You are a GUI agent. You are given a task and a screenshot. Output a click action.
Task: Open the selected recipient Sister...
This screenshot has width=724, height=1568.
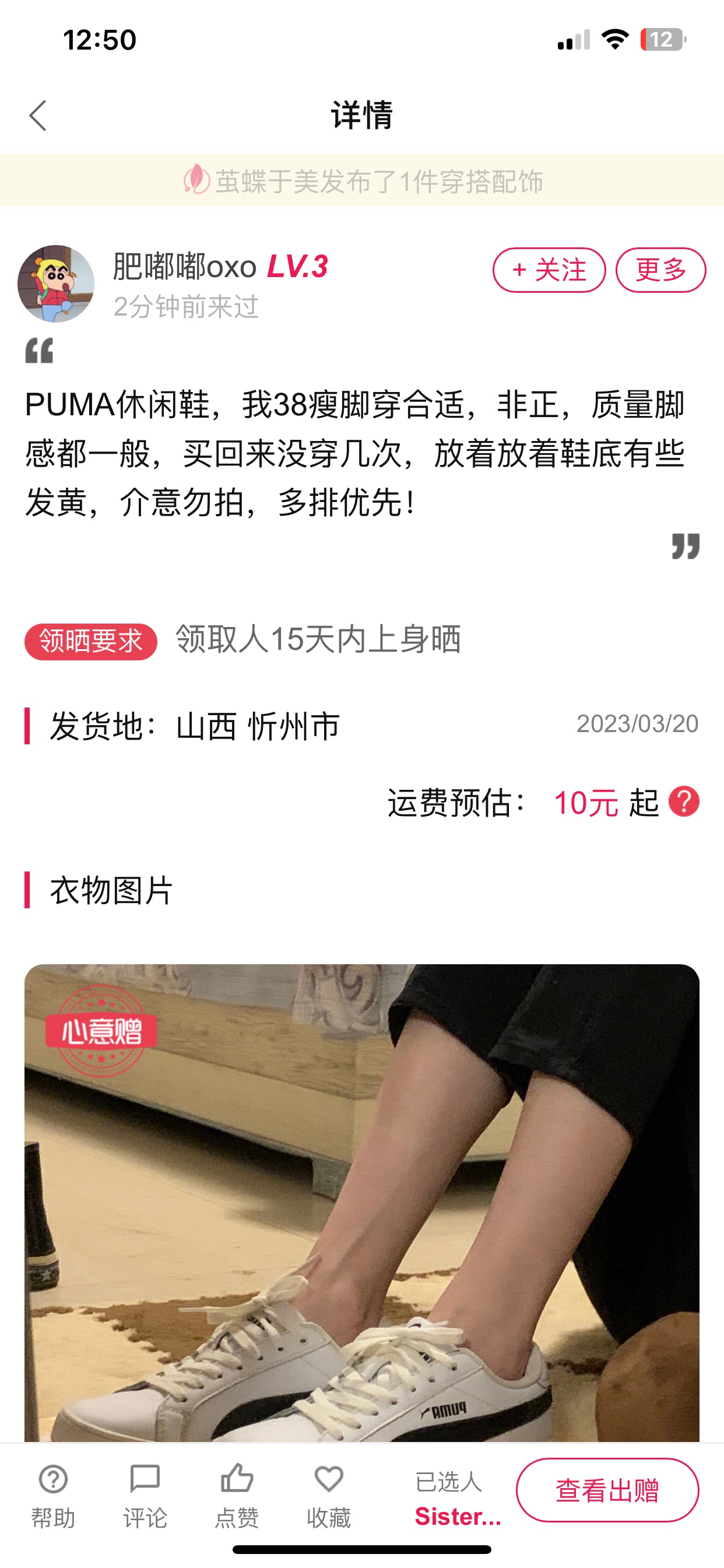[458, 1517]
